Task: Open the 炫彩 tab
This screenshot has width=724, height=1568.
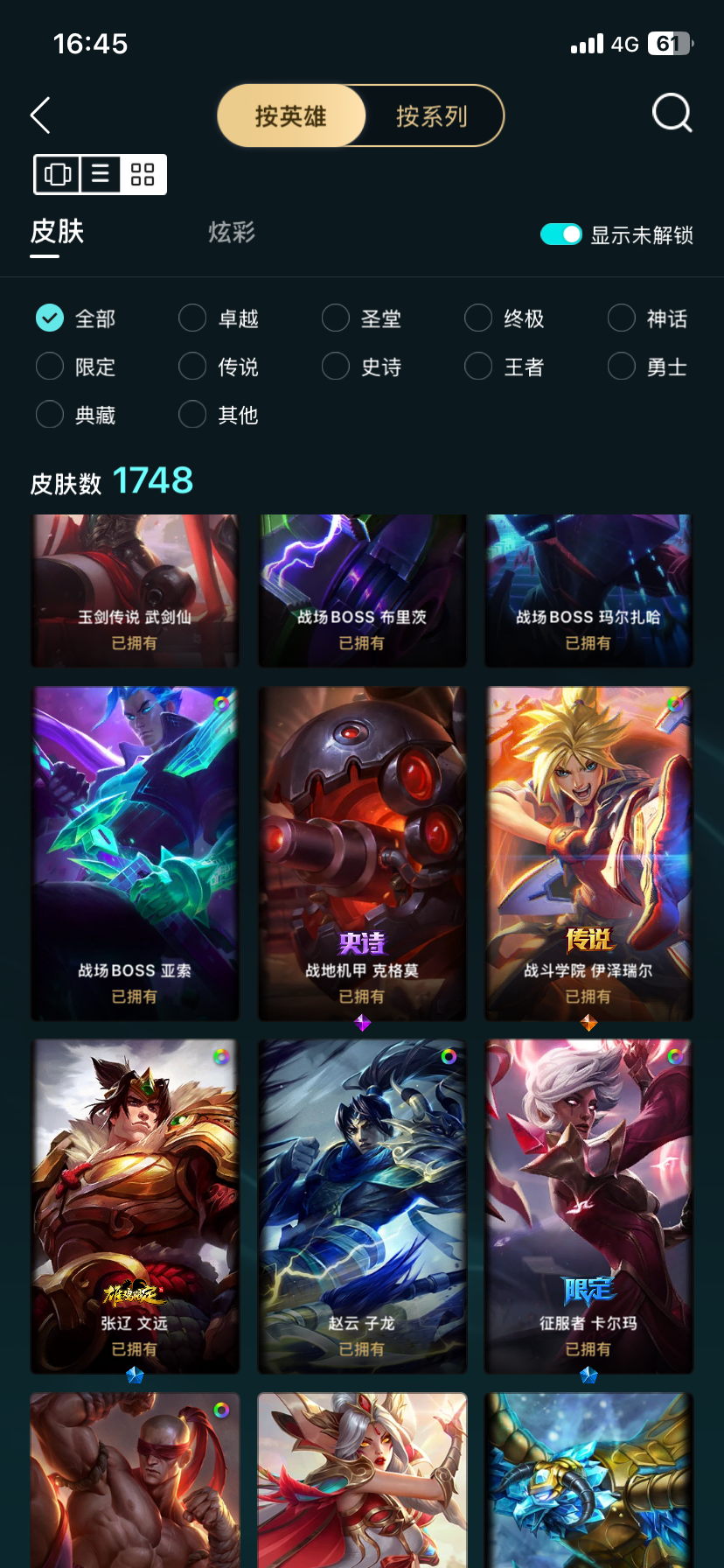Action: pyautogui.click(x=232, y=233)
